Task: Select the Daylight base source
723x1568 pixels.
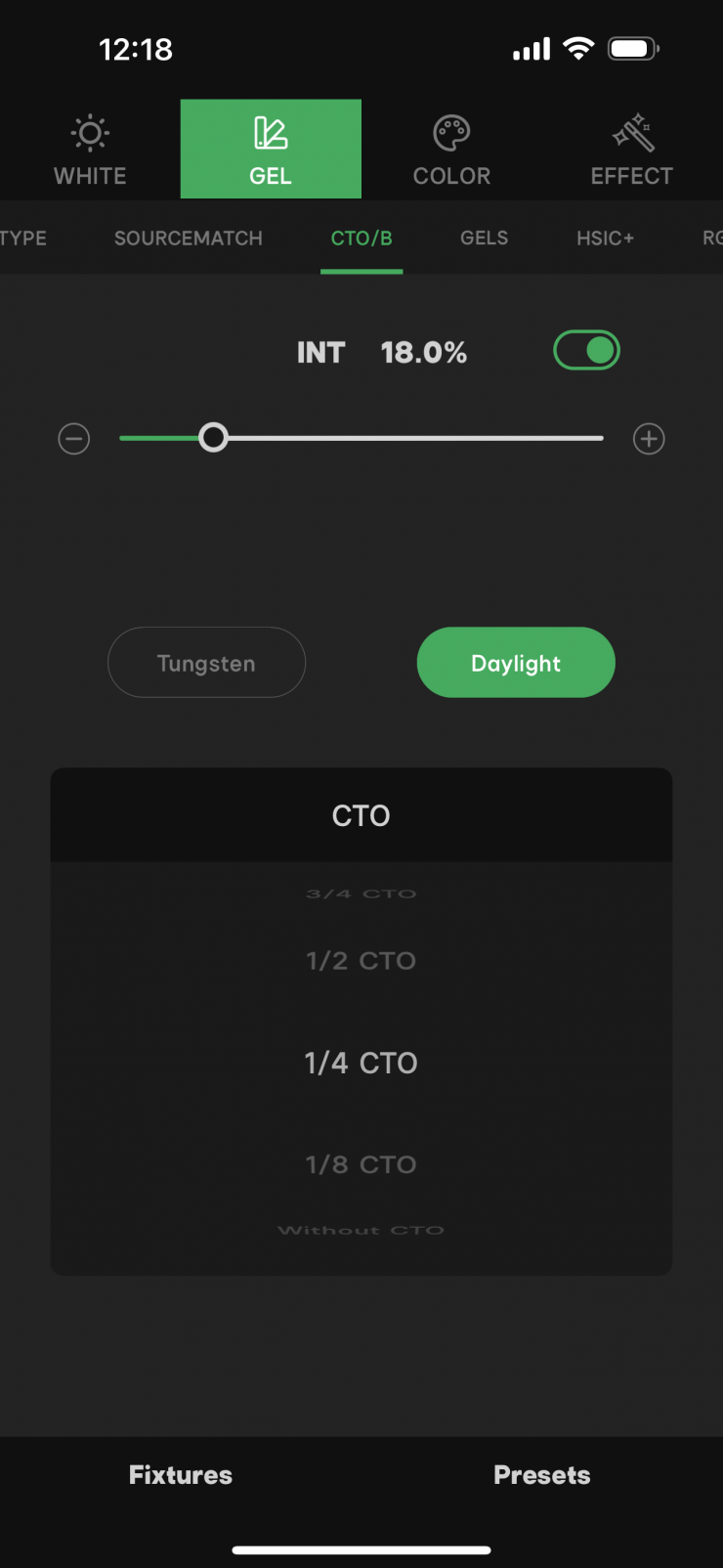Action: [516, 663]
